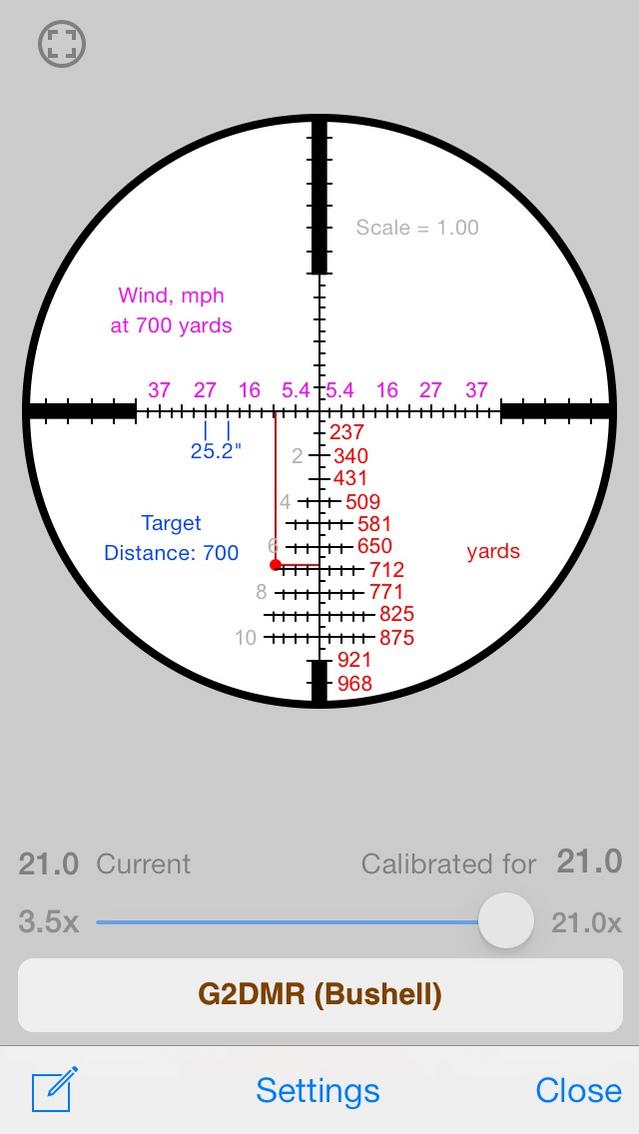
Task: Toggle full screen reticle view
Action: pyautogui.click(x=61, y=44)
